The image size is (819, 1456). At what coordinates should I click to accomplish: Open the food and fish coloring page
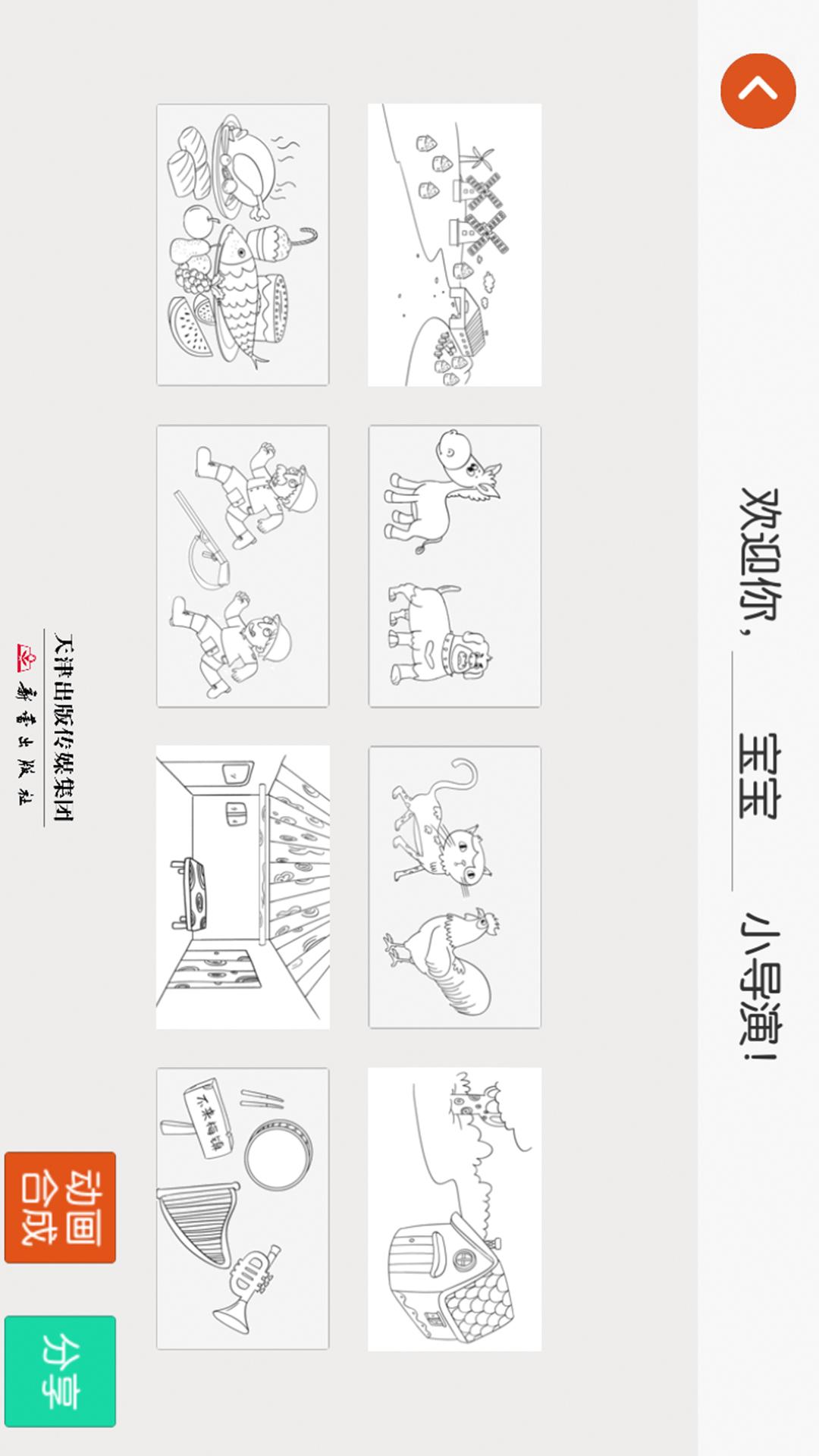(x=243, y=245)
